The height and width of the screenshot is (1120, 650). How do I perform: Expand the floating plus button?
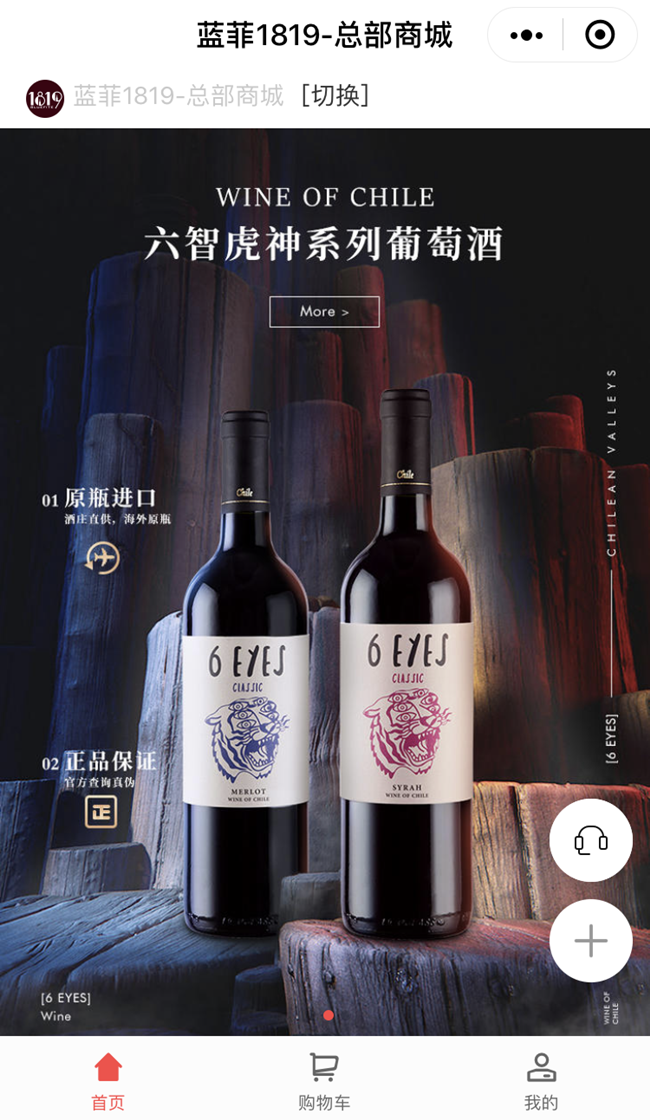590,941
